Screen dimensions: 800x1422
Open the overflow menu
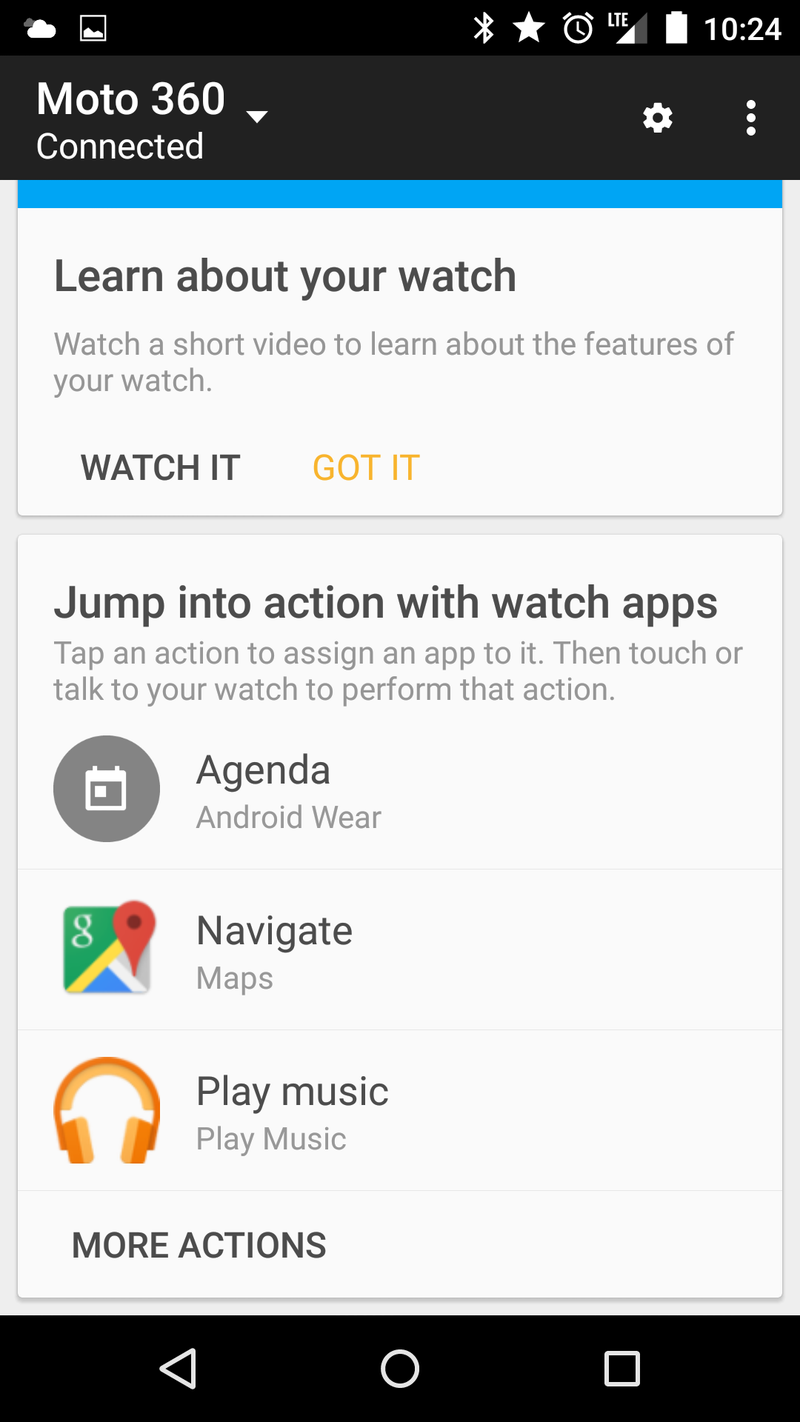coord(750,118)
